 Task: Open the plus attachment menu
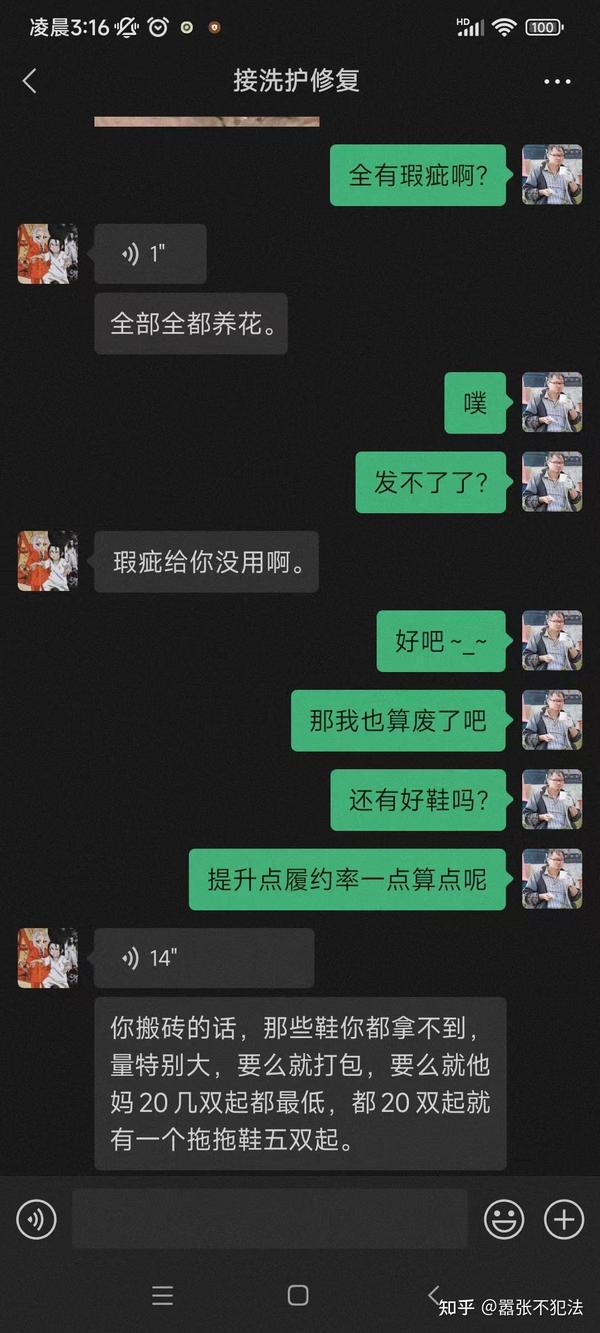click(564, 1219)
